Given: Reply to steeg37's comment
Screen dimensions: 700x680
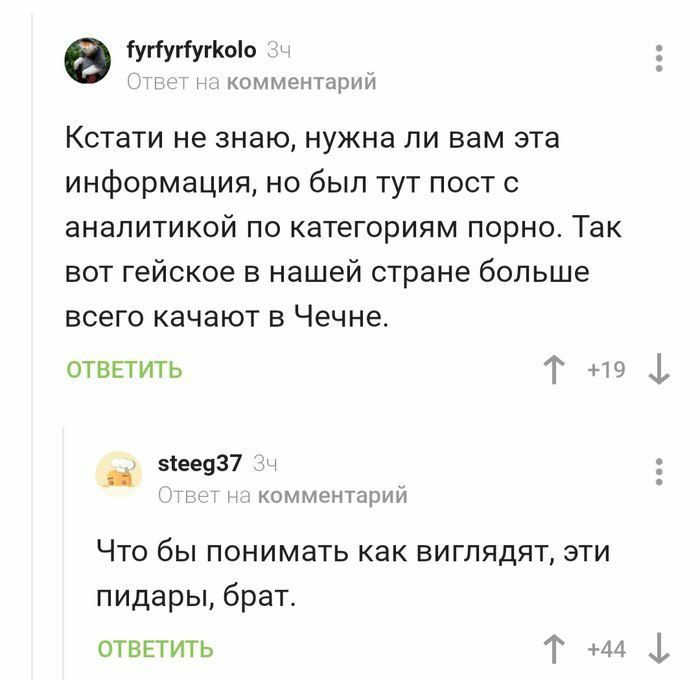Looking at the screenshot, I should coord(155,649).
